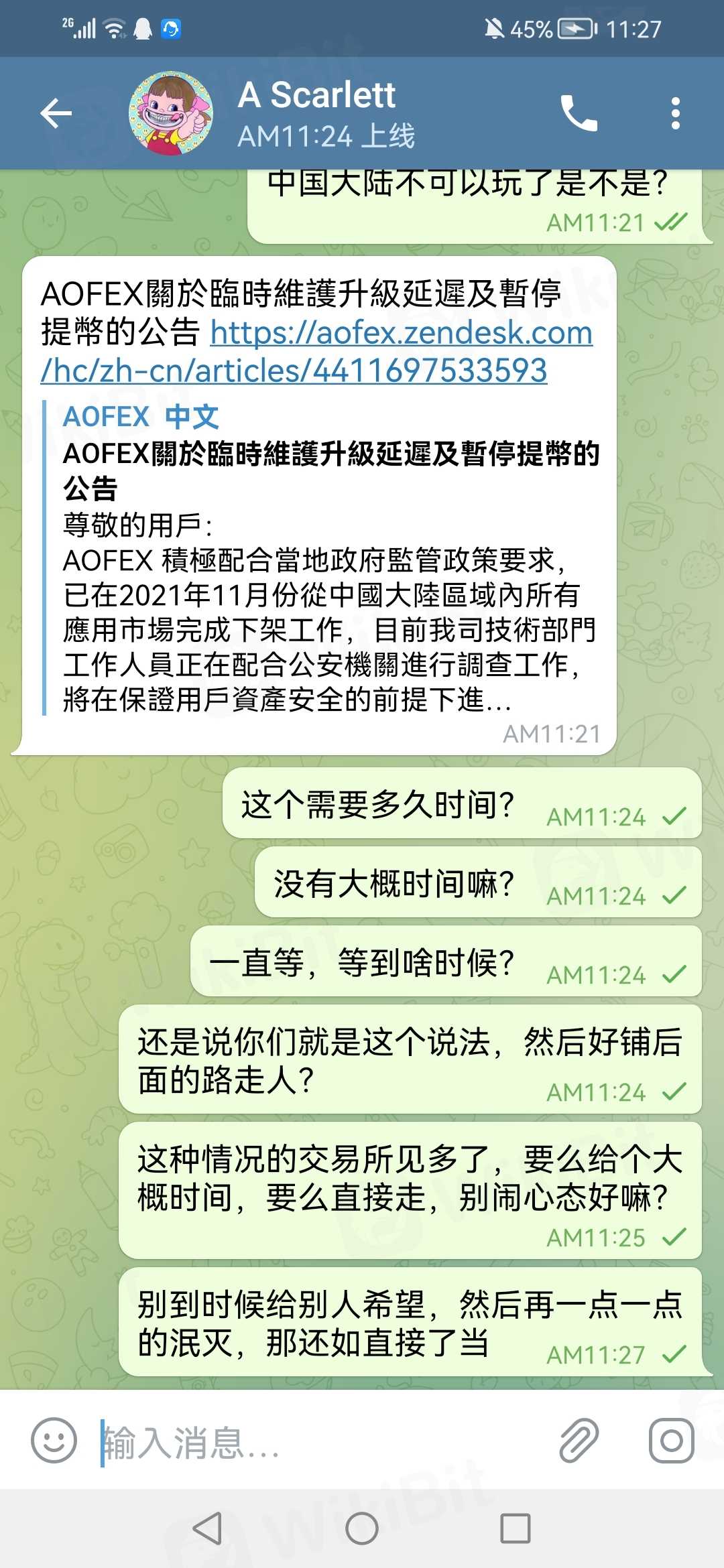Image resolution: width=724 pixels, height=1568 pixels.
Task: Open the AOFEX 中文 link preview card
Action: click(328, 556)
